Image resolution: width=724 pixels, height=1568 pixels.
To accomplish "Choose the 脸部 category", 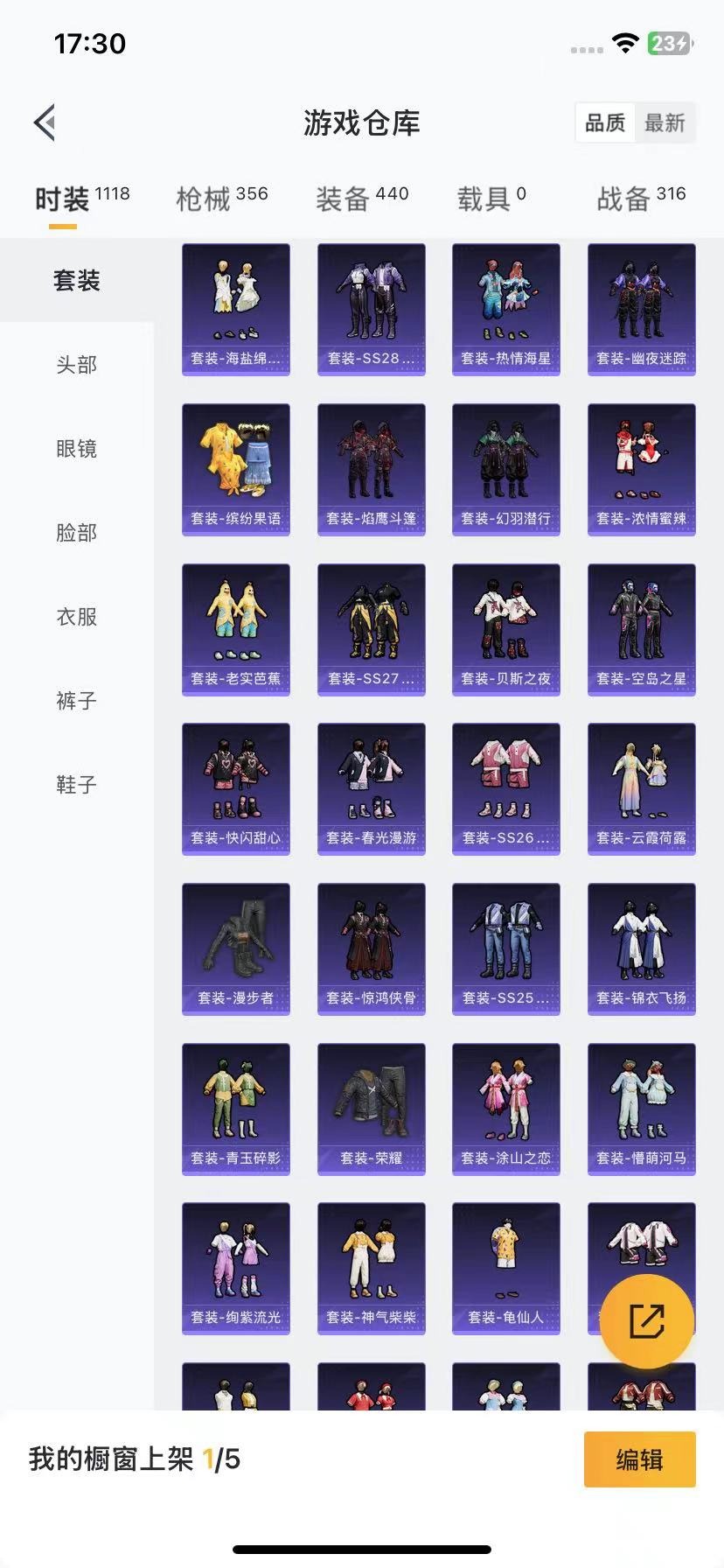I will point(77,532).
